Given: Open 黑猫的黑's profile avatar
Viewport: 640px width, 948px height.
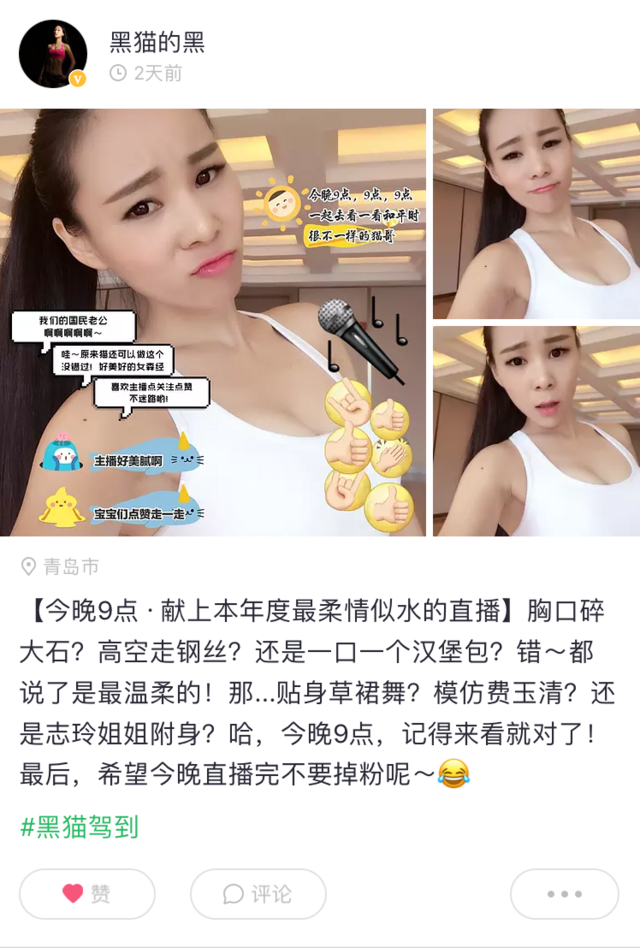Looking at the screenshot, I should coord(53,53).
